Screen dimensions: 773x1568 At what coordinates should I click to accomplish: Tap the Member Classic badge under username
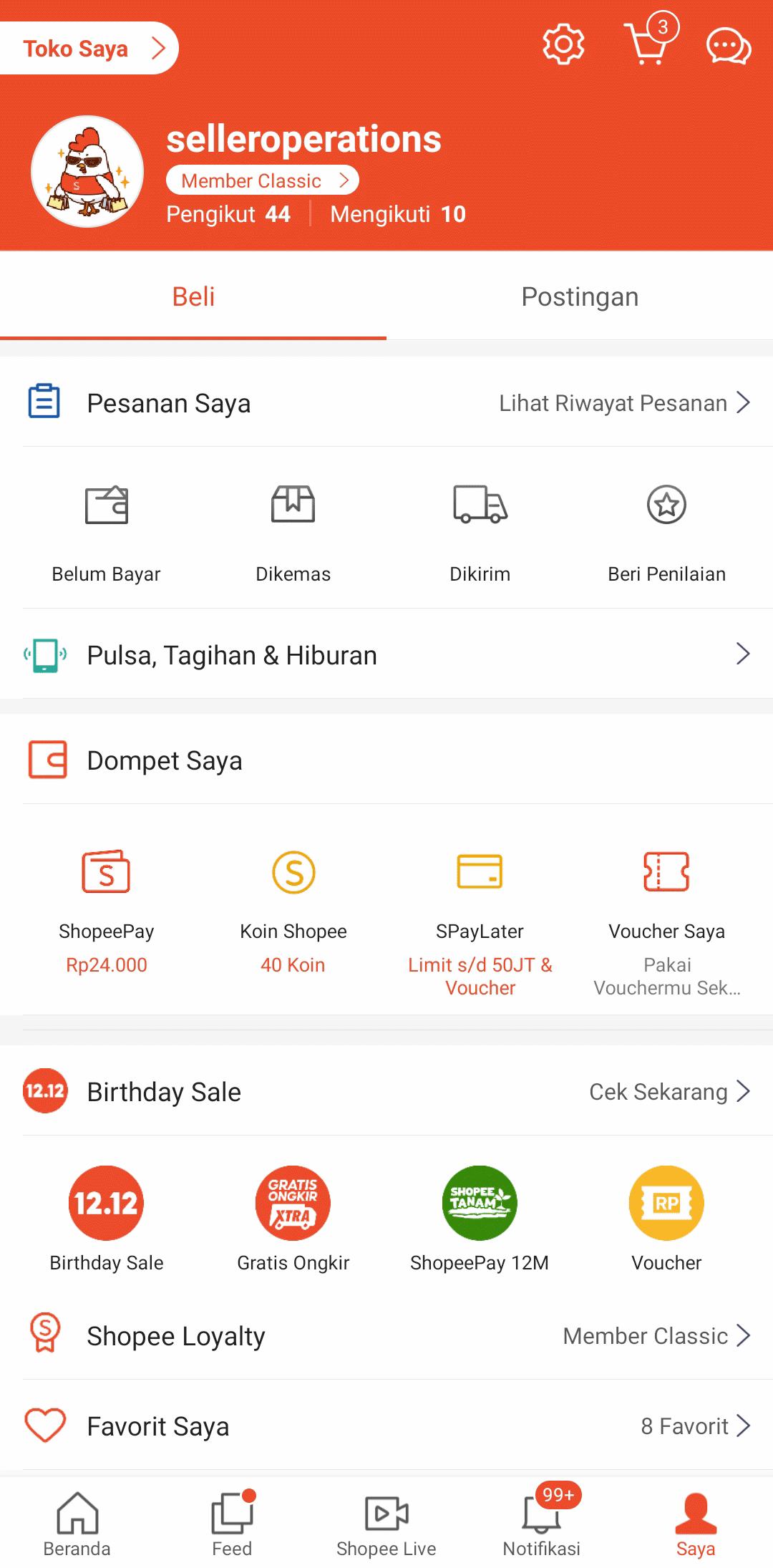tap(262, 180)
